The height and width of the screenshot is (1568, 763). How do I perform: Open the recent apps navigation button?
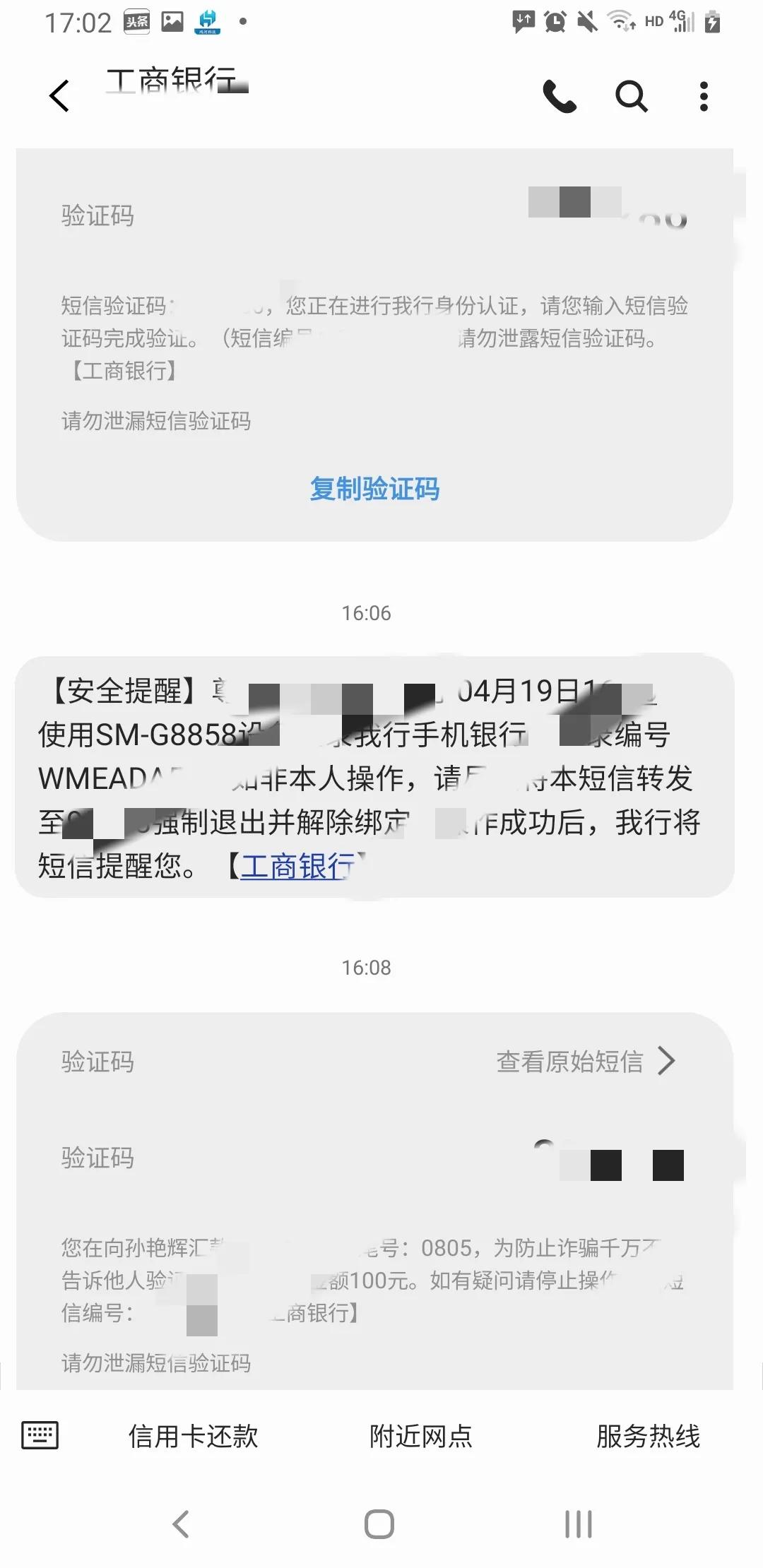[577, 1524]
